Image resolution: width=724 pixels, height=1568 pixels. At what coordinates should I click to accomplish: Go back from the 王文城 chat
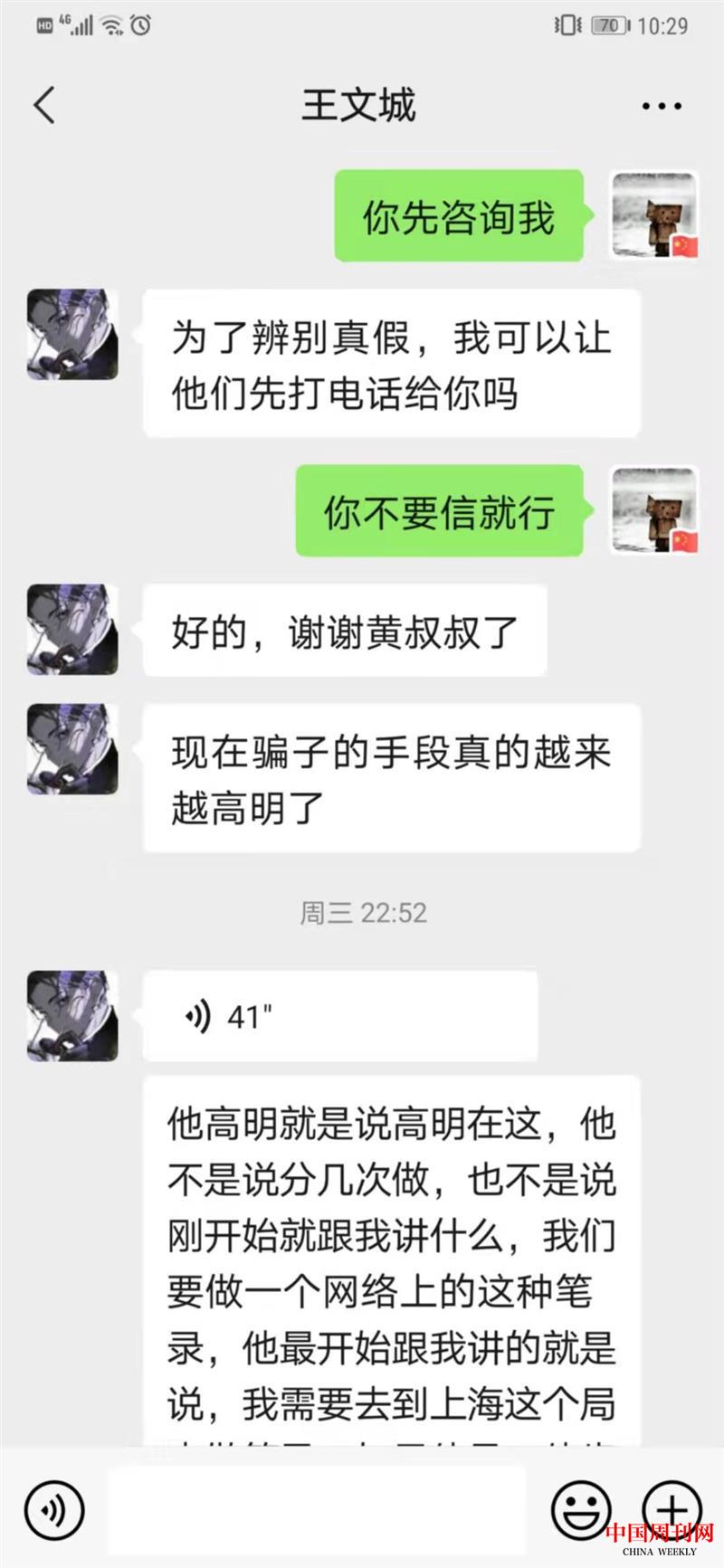[x=45, y=105]
